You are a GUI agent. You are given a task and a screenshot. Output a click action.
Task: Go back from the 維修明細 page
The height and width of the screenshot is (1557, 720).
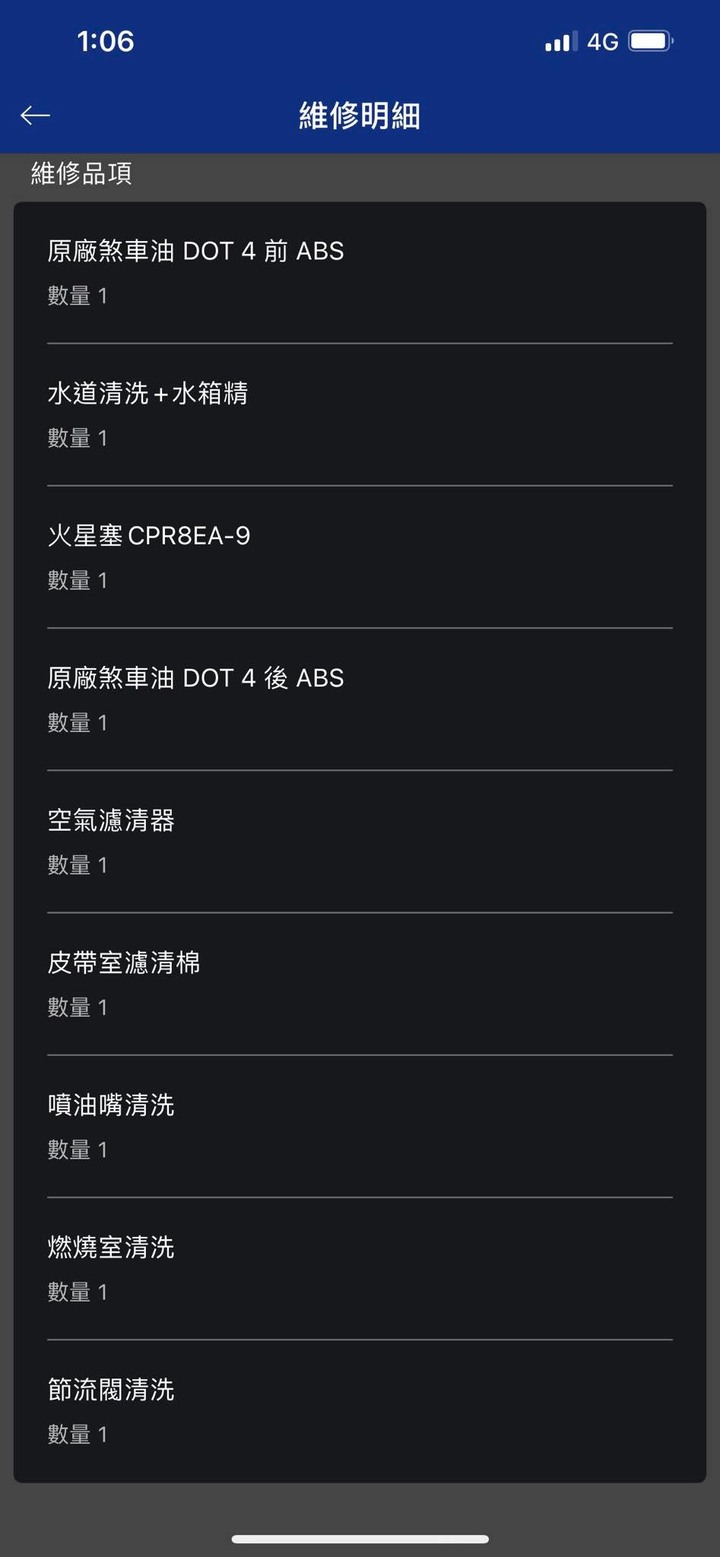[35, 116]
